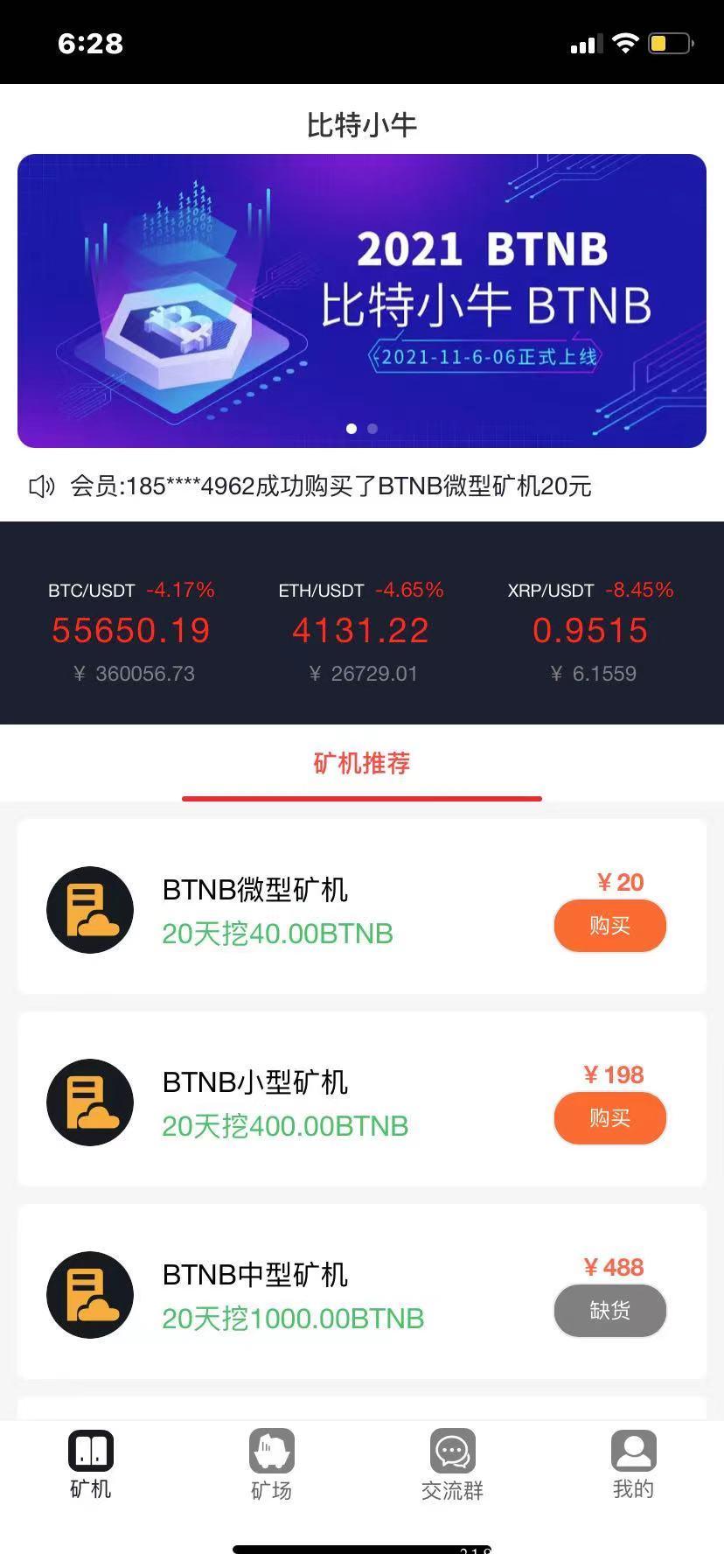
Task: Open the 2021 BTNB promotional banner
Action: [x=362, y=299]
